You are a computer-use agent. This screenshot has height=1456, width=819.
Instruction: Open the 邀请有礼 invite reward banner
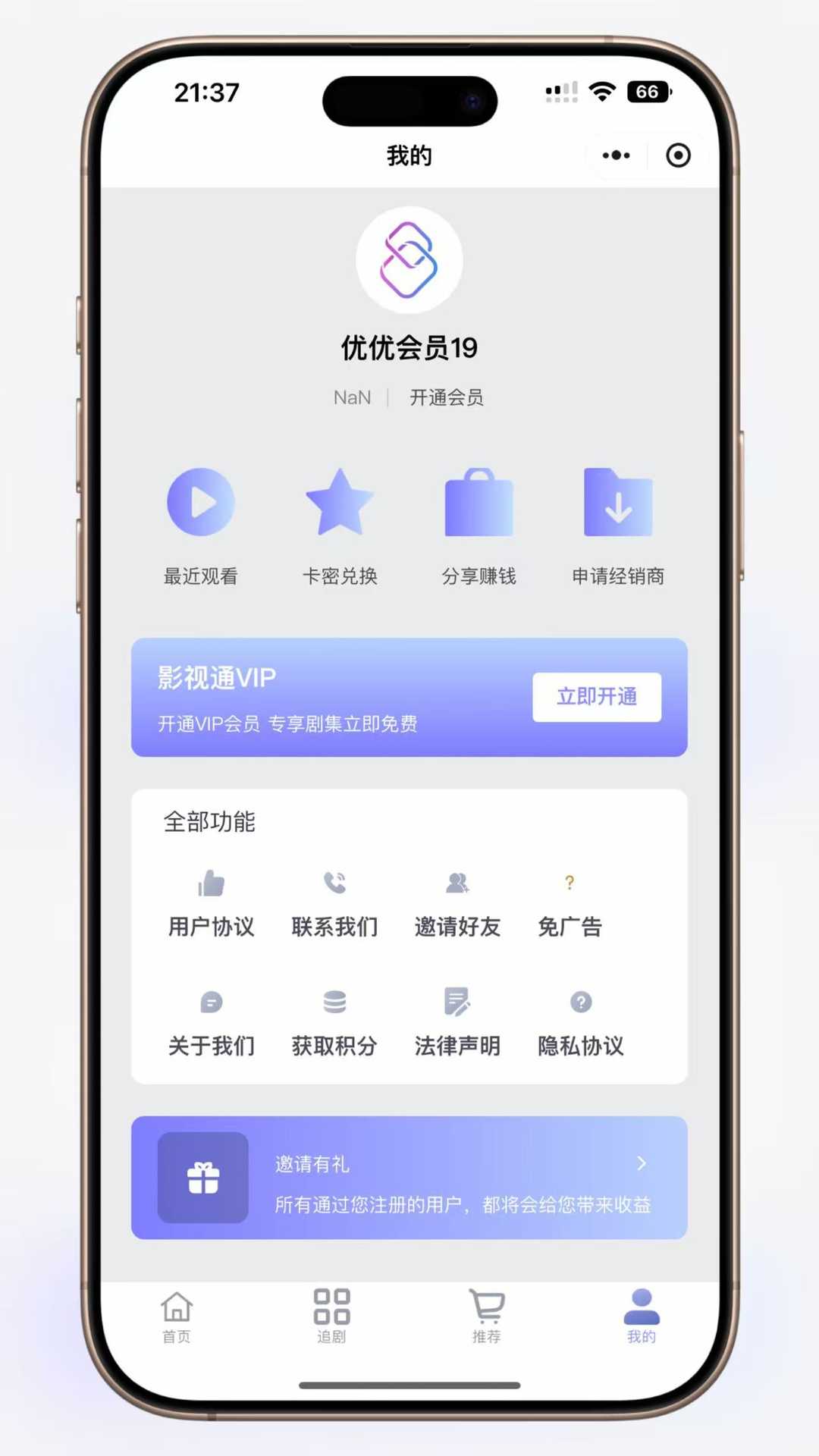(409, 1178)
